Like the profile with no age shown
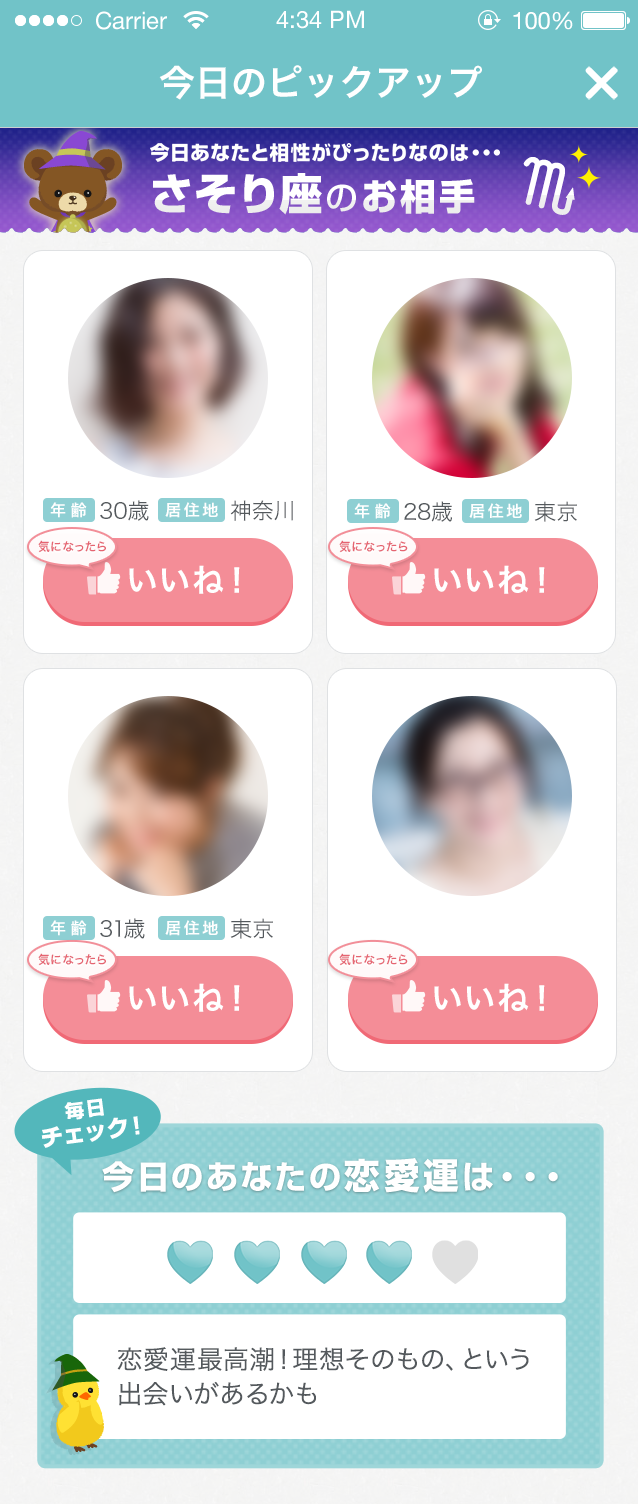The width and height of the screenshot is (638, 1504). point(472,999)
